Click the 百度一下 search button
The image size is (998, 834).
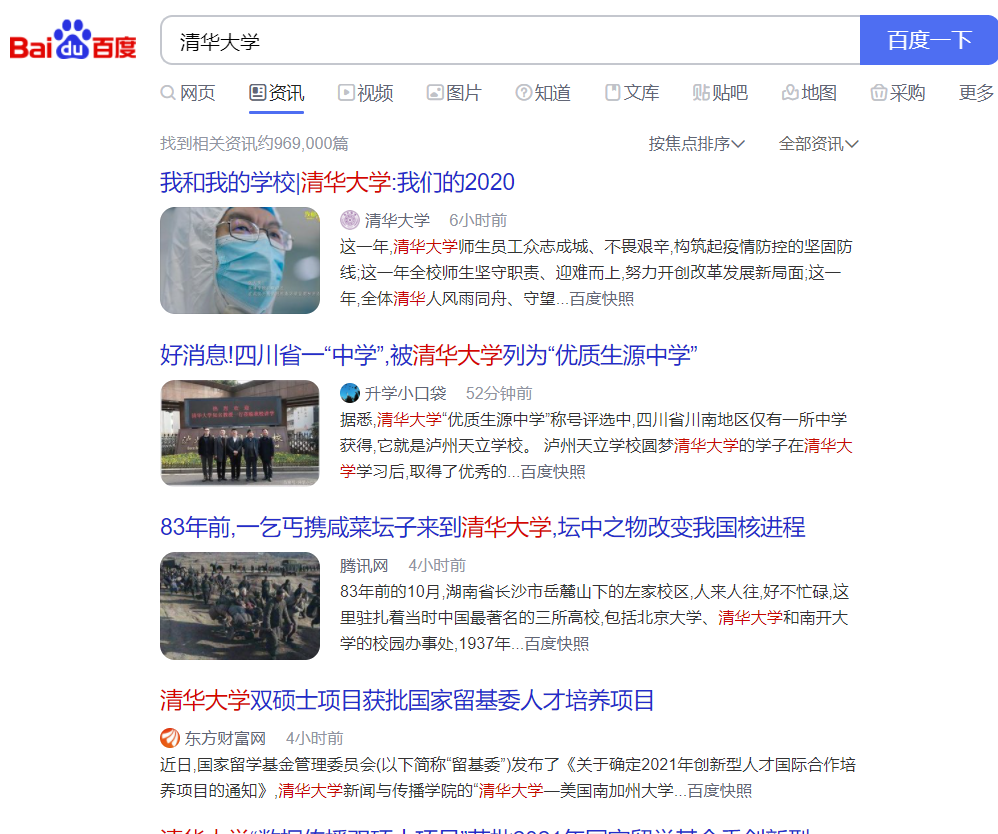point(928,41)
